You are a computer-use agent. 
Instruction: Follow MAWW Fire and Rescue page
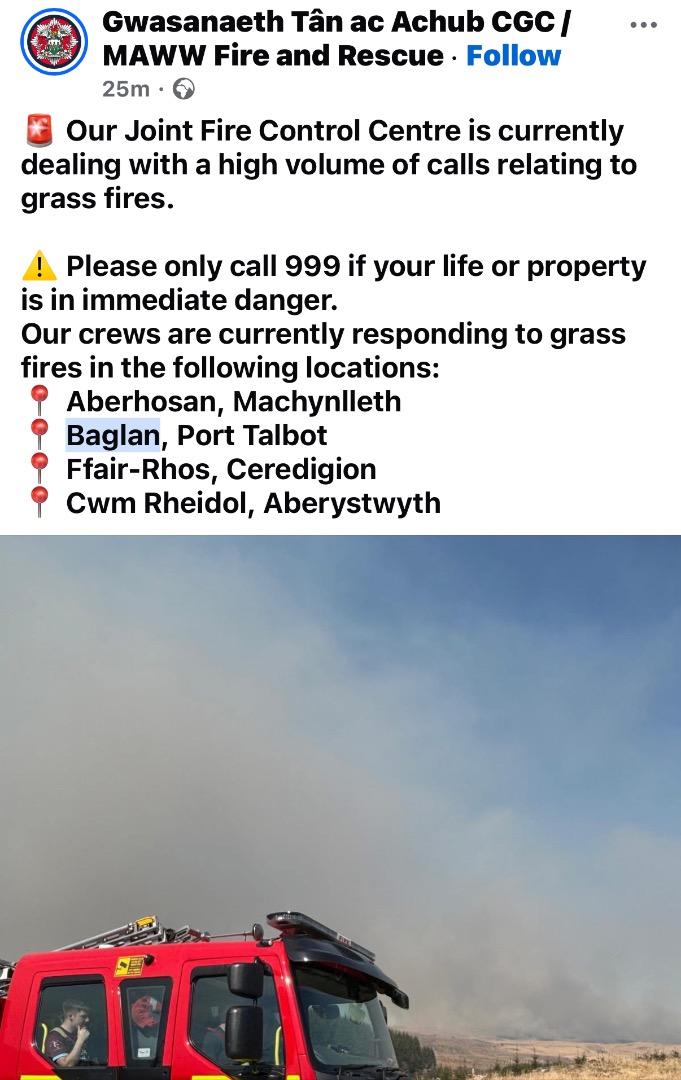[514, 55]
